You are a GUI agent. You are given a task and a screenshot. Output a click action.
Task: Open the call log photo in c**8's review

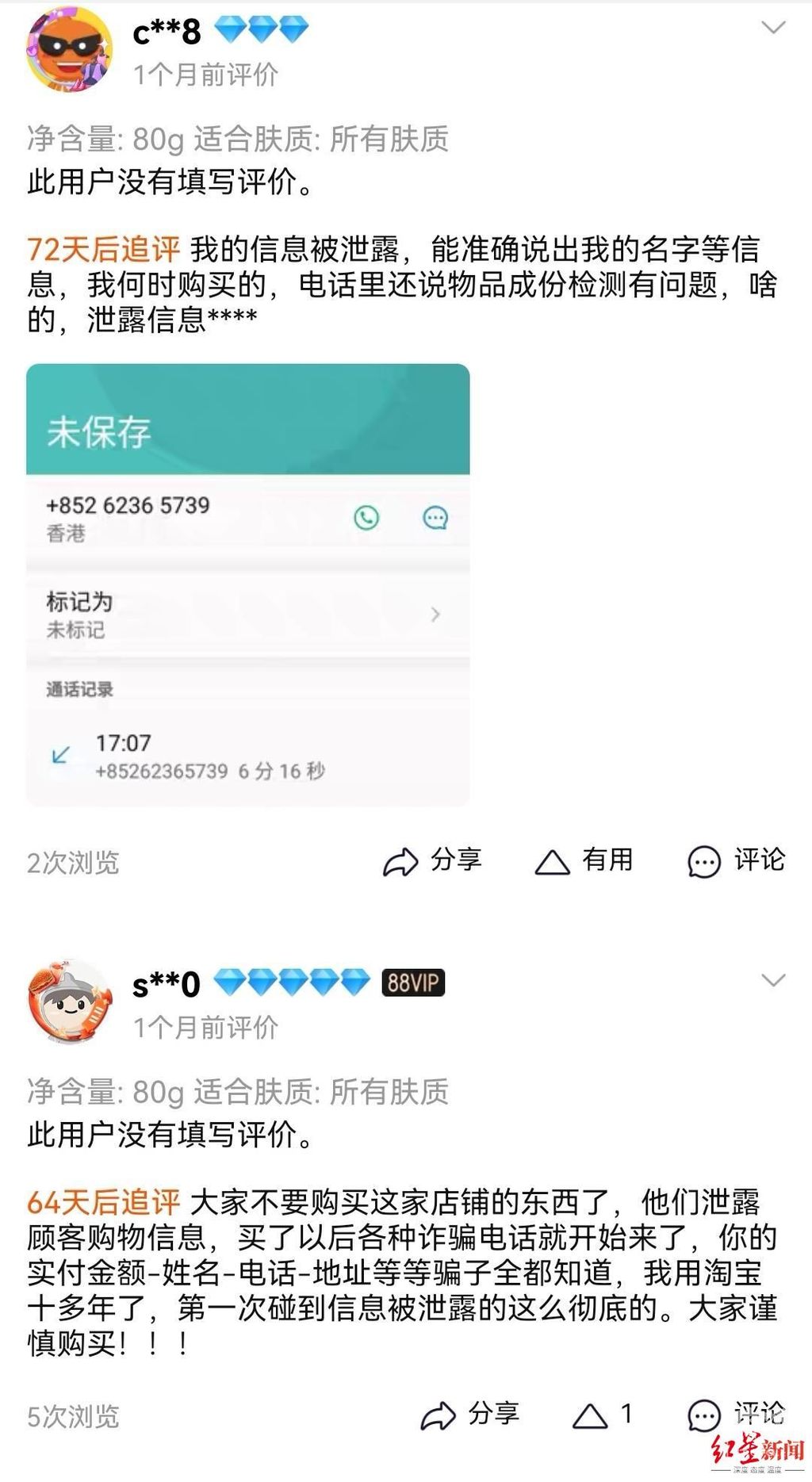[247, 585]
